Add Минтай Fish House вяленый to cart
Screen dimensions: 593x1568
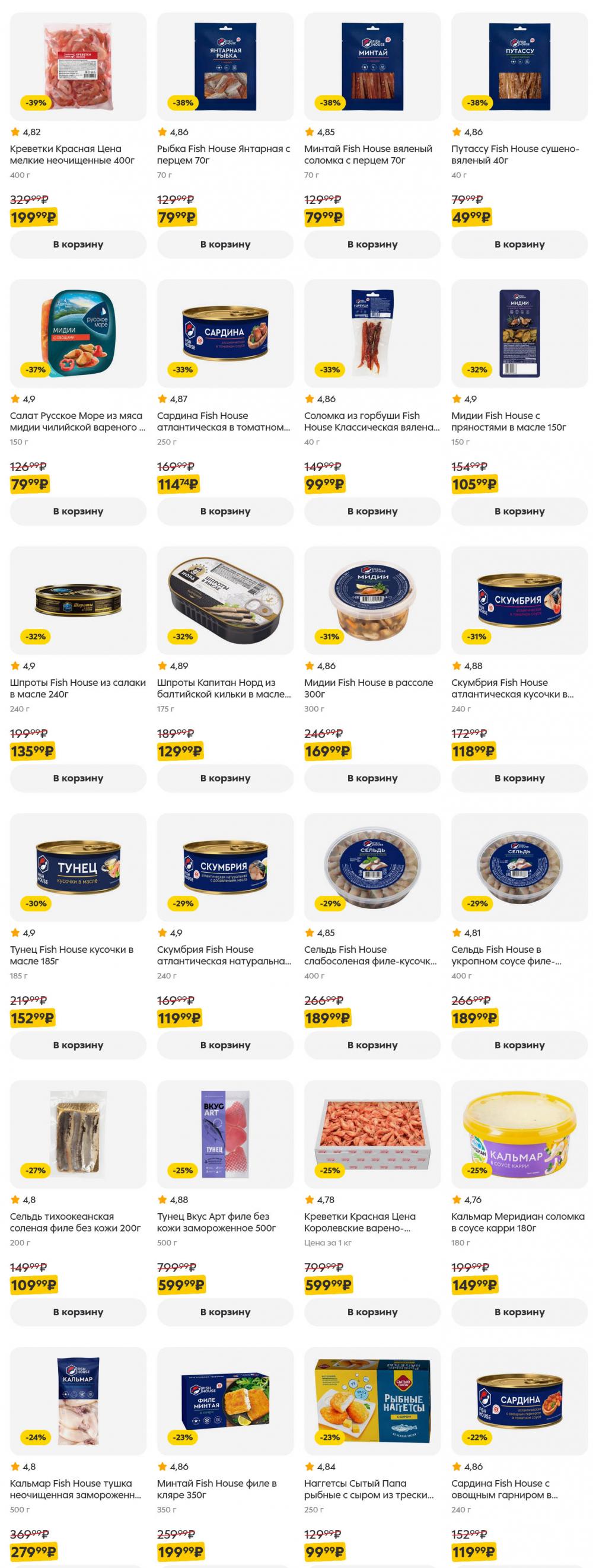pos(372,244)
